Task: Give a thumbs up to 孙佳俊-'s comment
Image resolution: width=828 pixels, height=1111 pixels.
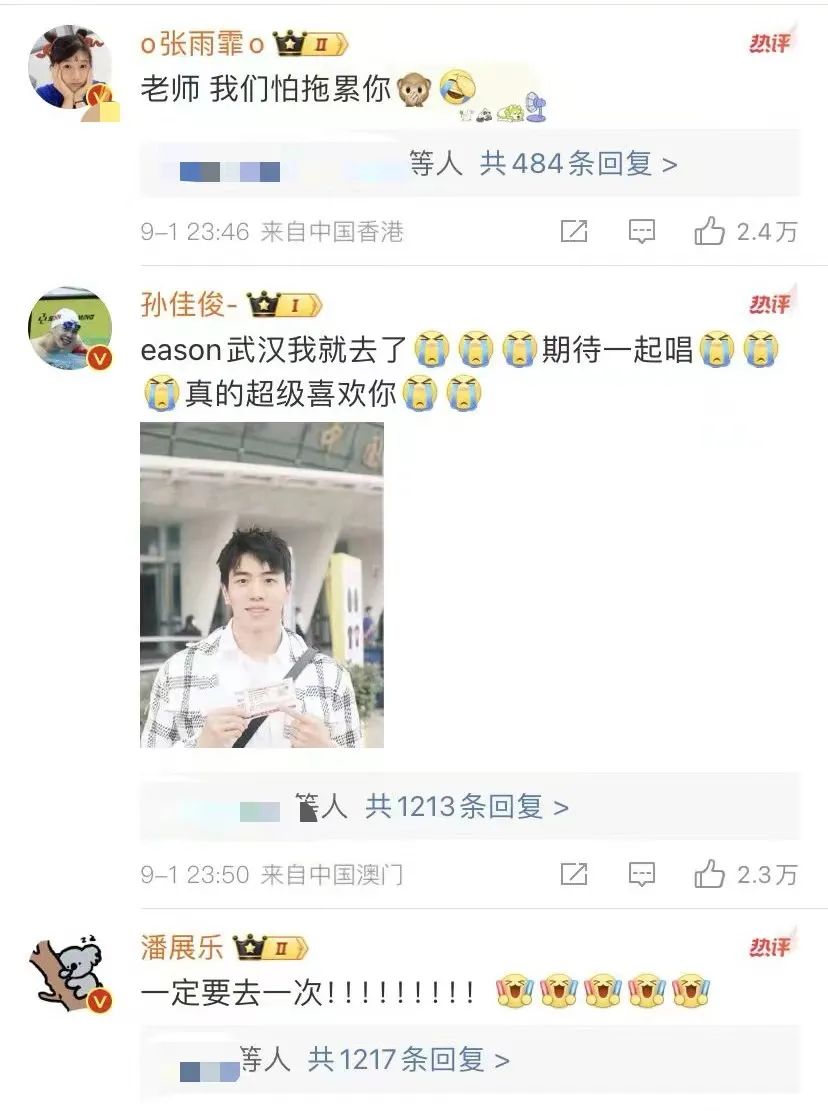Action: click(x=710, y=874)
